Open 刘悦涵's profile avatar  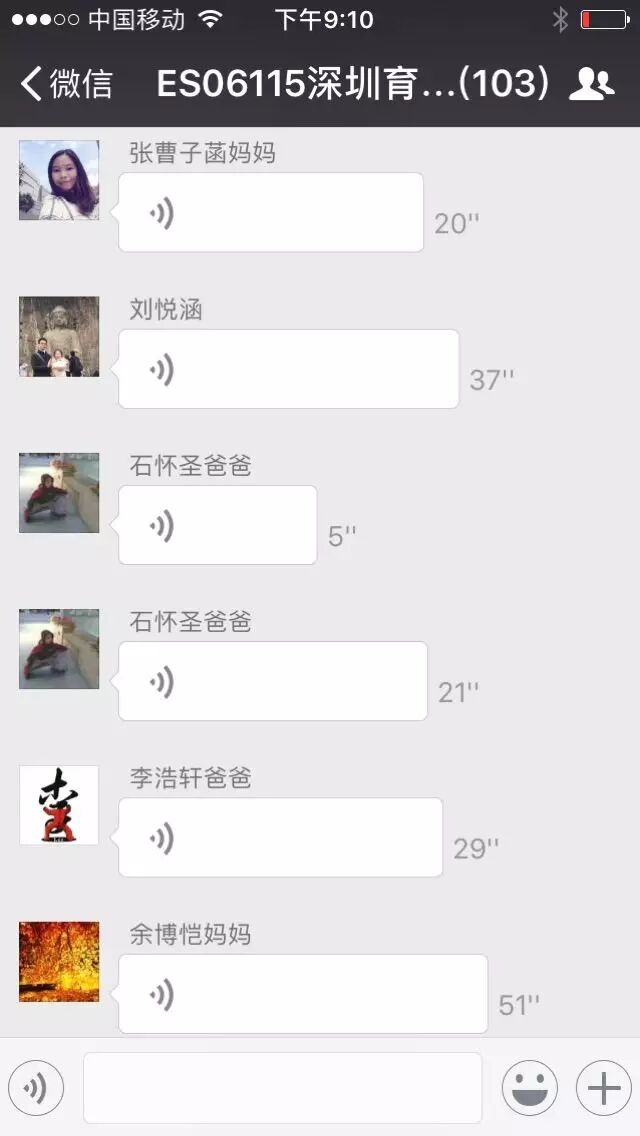tap(59, 336)
